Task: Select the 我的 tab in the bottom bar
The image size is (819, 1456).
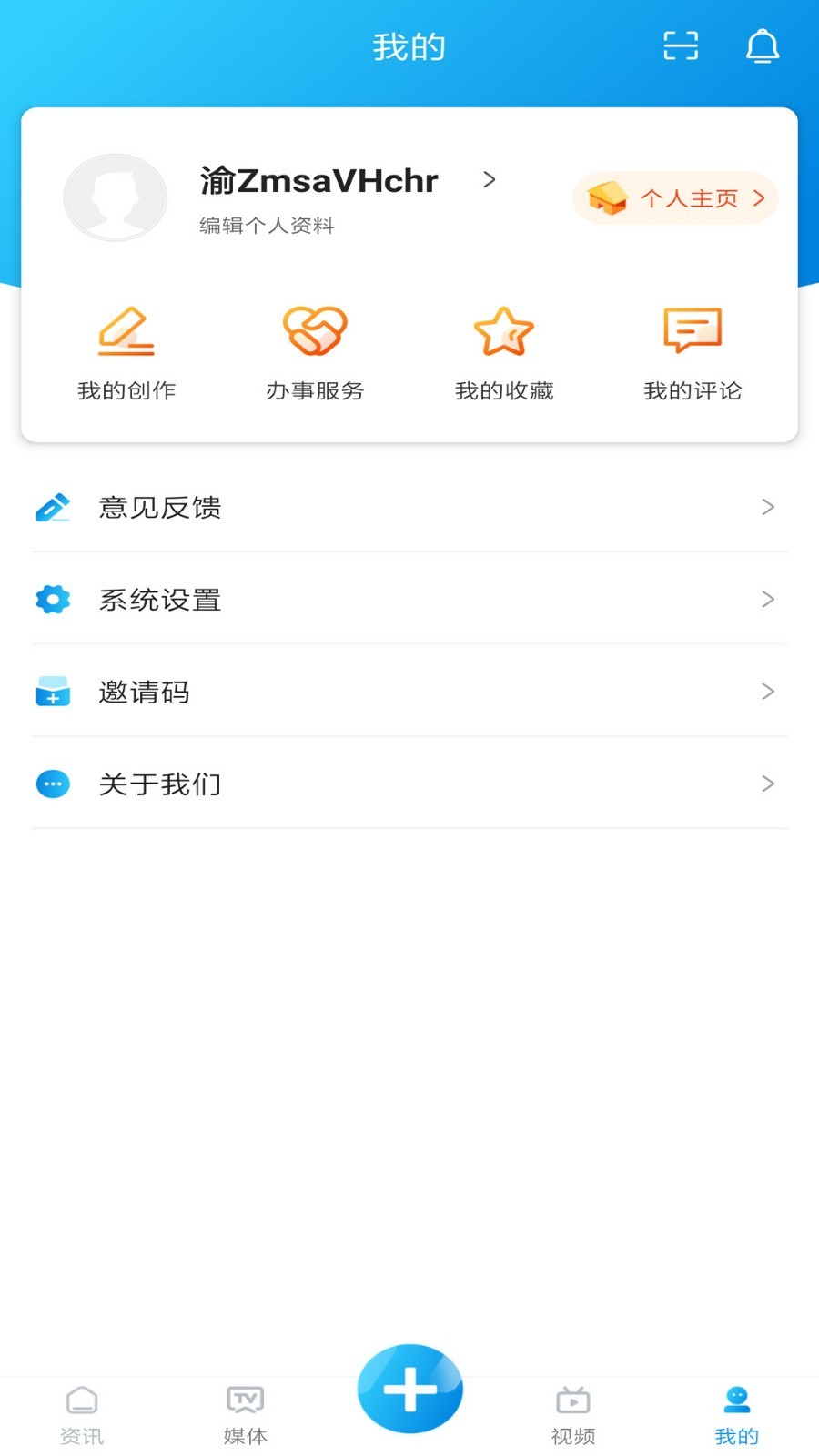Action: [x=736, y=1415]
